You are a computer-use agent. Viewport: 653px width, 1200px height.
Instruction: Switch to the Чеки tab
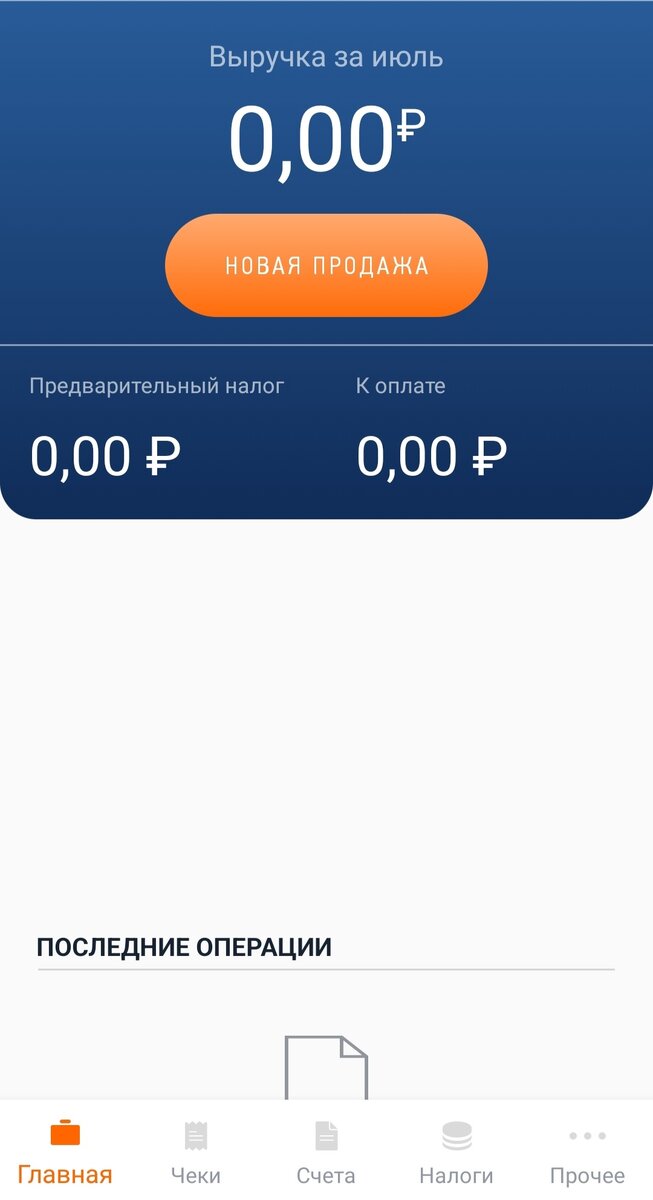pyautogui.click(x=196, y=1154)
